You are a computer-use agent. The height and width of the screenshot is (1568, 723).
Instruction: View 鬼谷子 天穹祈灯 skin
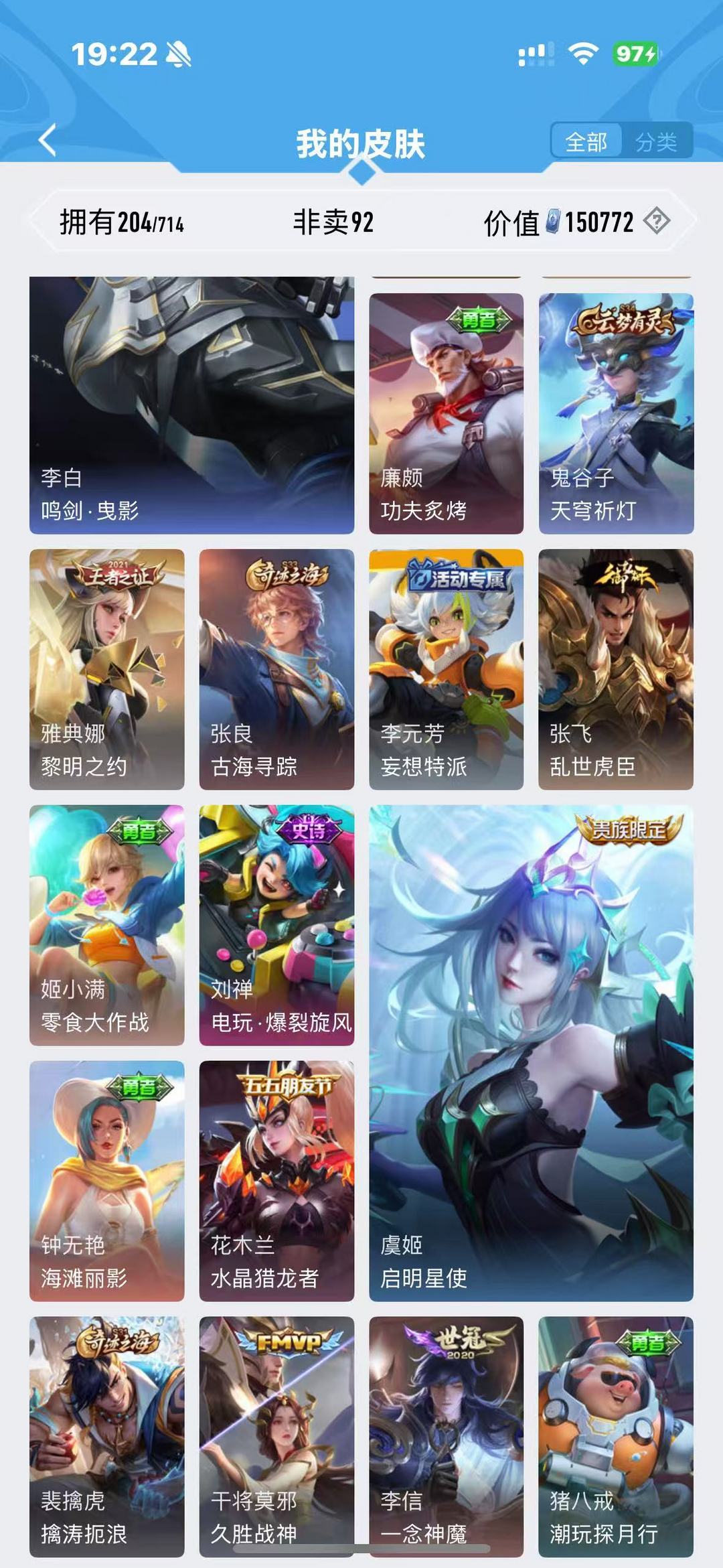[616, 413]
